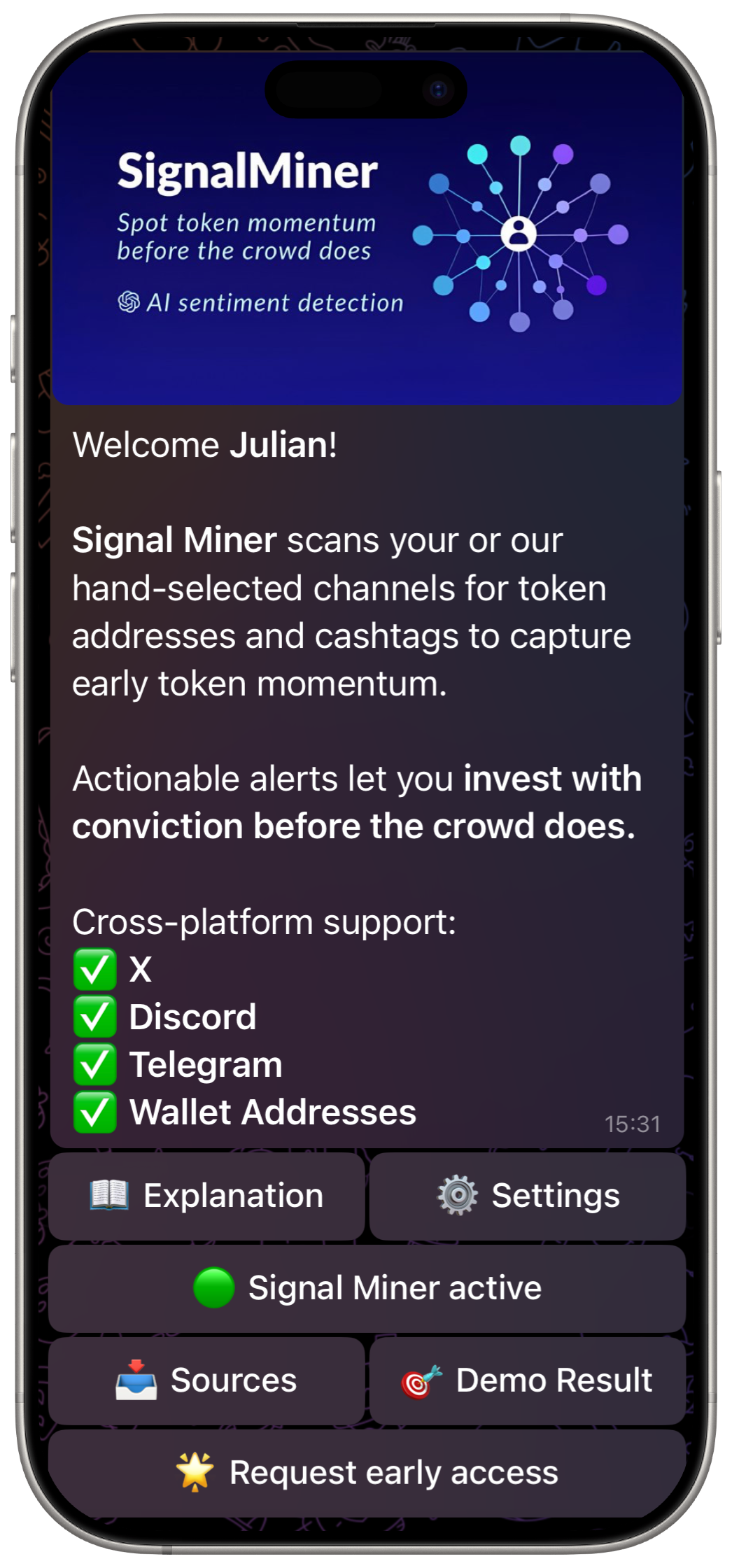Open the Explanation button
Screen dimensions: 732x1568
(206, 1196)
